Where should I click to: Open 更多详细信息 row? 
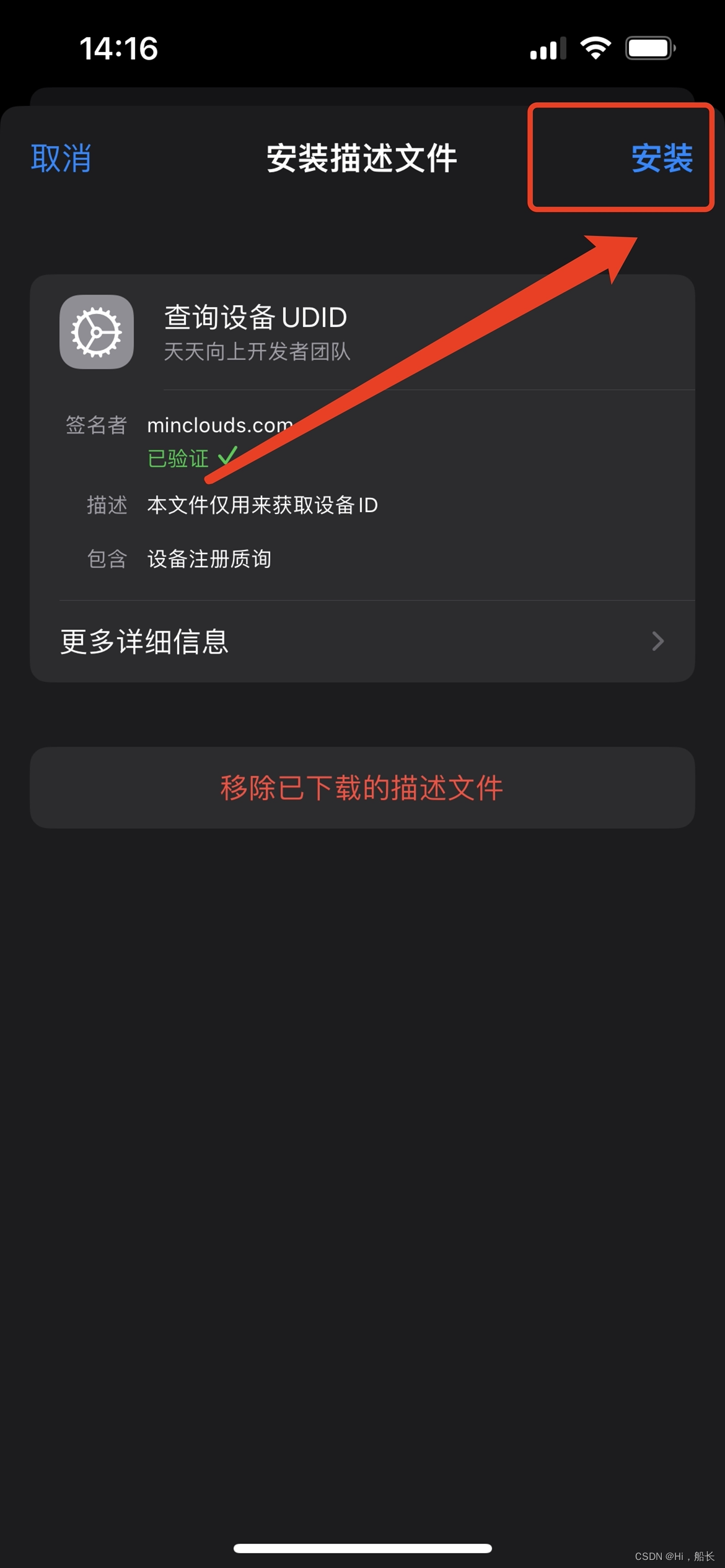click(362, 641)
